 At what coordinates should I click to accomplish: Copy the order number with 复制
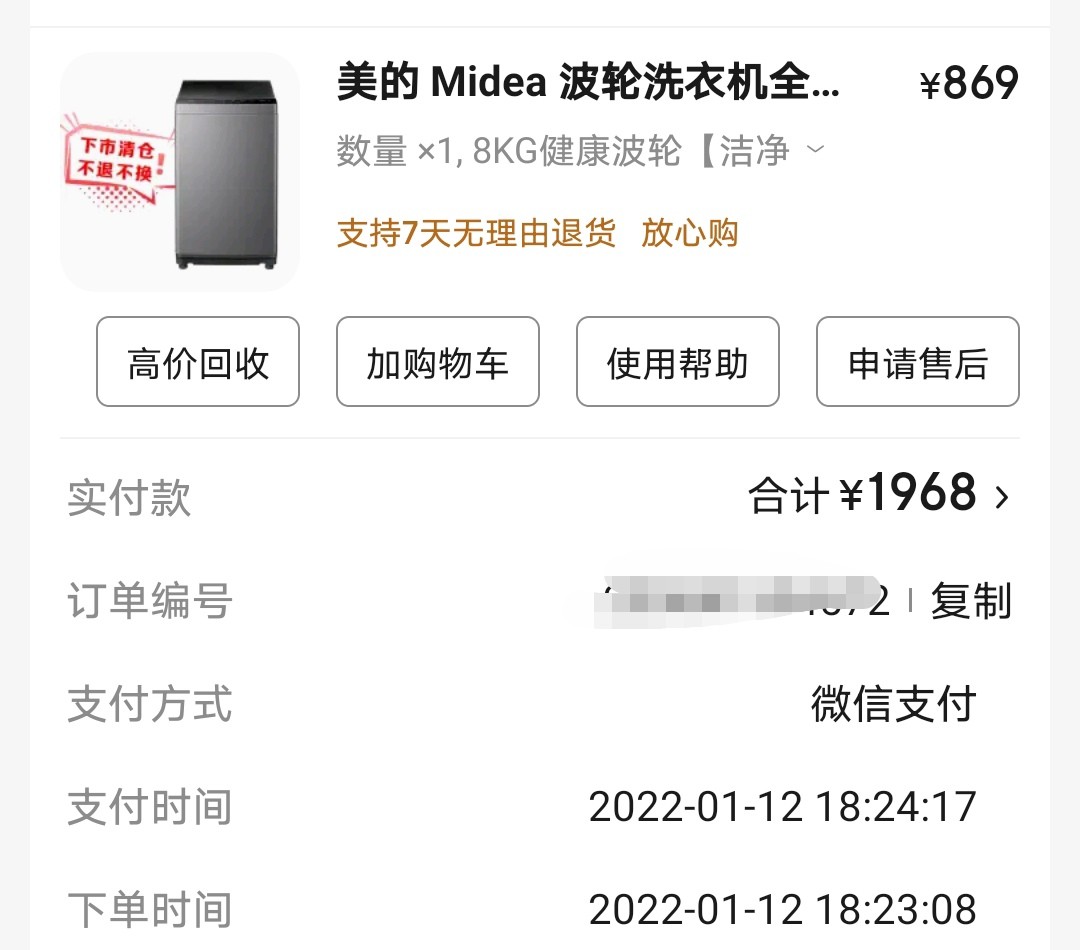point(970,600)
